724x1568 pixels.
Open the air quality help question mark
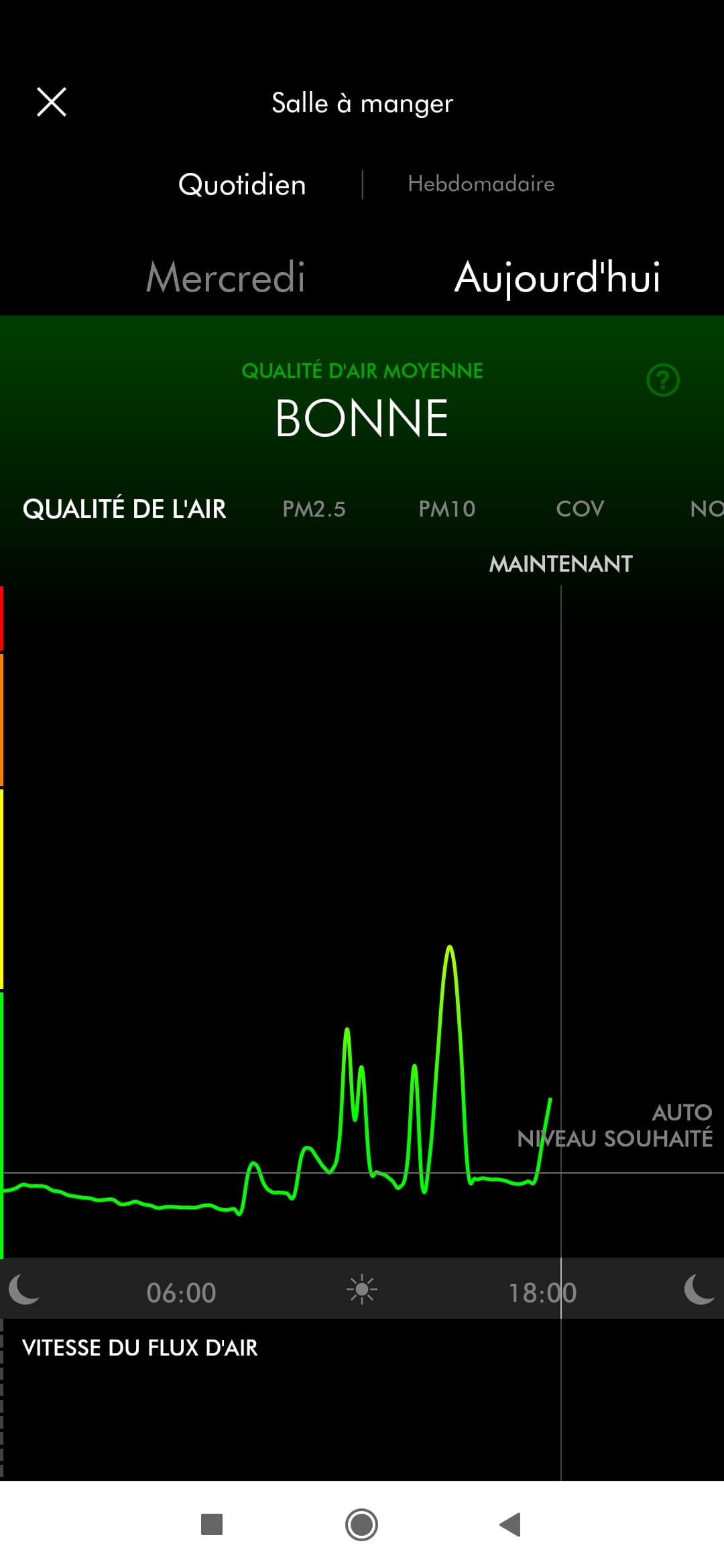pyautogui.click(x=662, y=380)
